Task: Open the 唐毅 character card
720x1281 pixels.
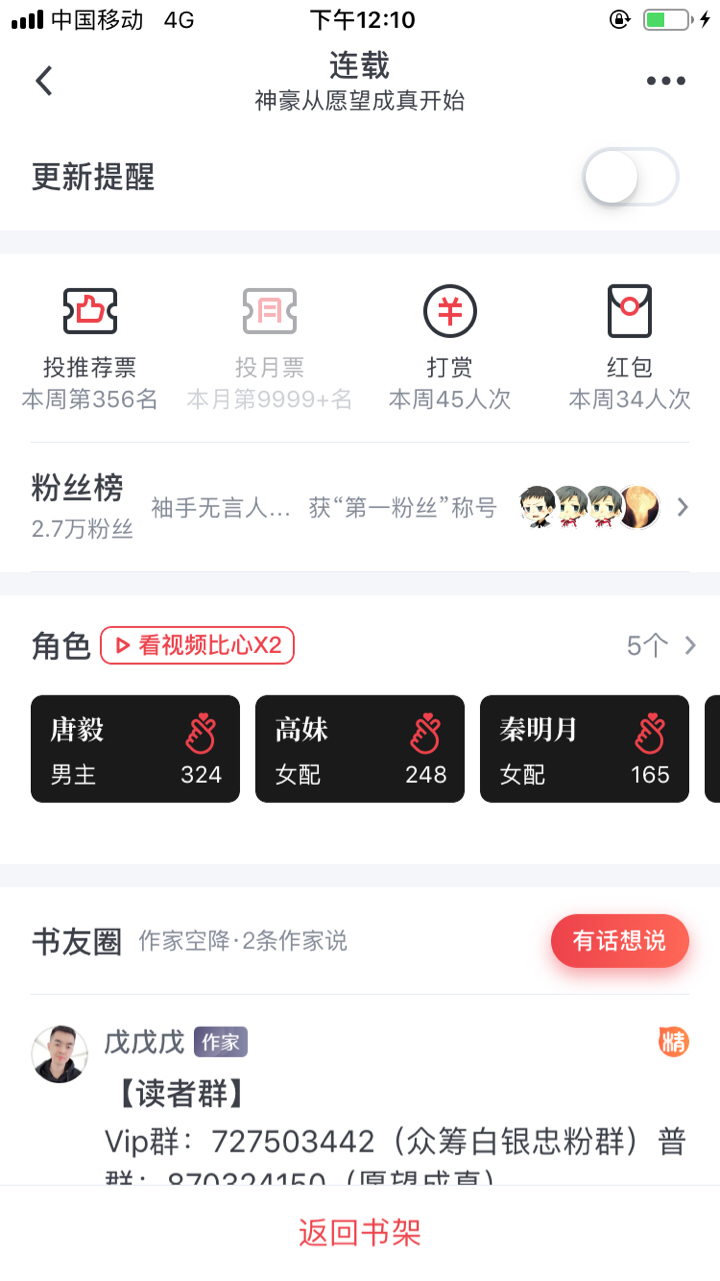Action: (x=135, y=749)
